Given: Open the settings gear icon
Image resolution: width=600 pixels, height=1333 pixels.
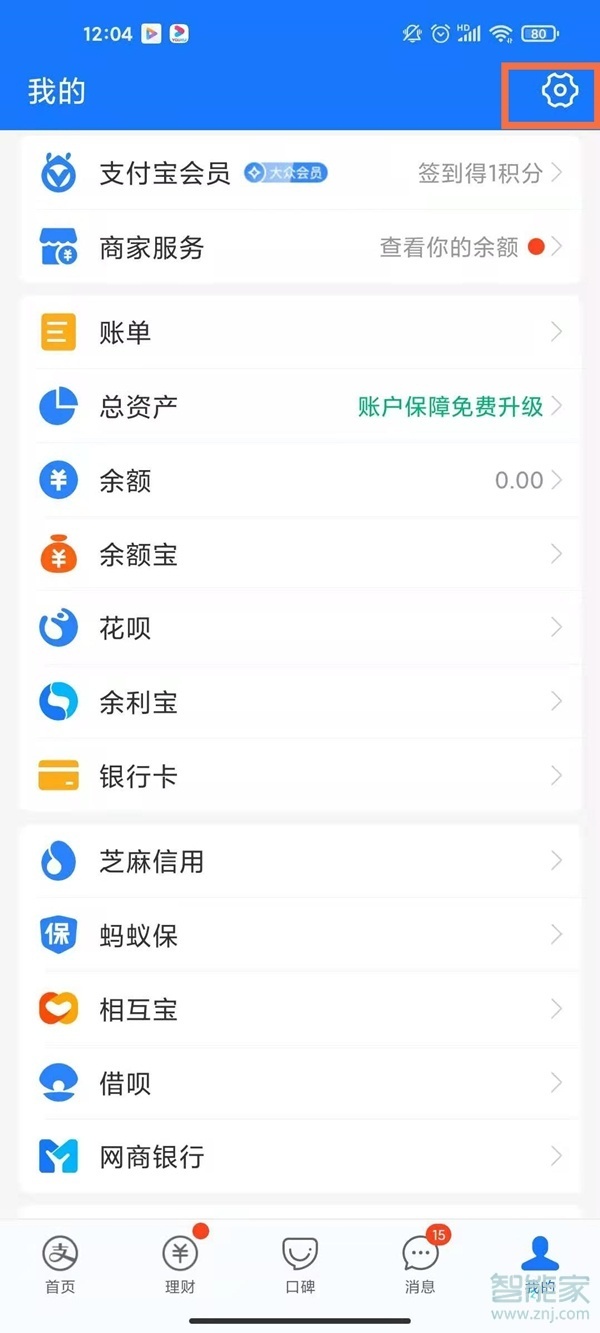Looking at the screenshot, I should tap(559, 91).
